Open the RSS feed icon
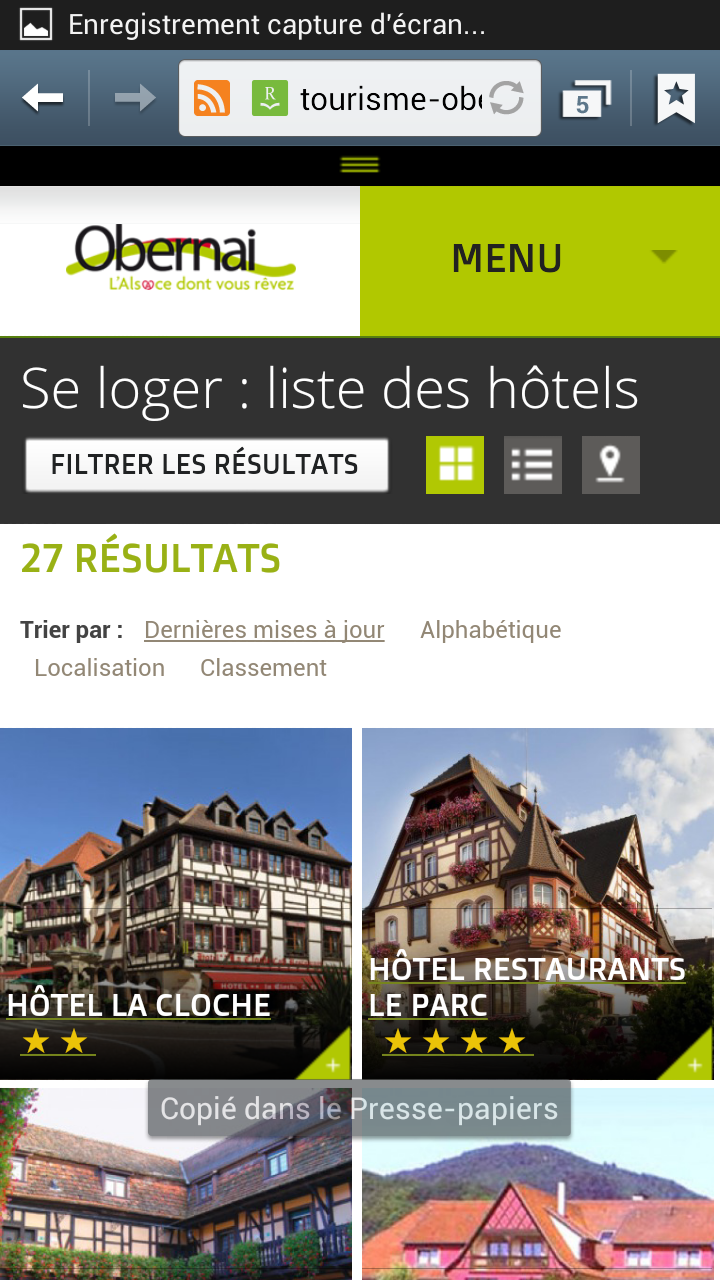 pyautogui.click(x=211, y=98)
